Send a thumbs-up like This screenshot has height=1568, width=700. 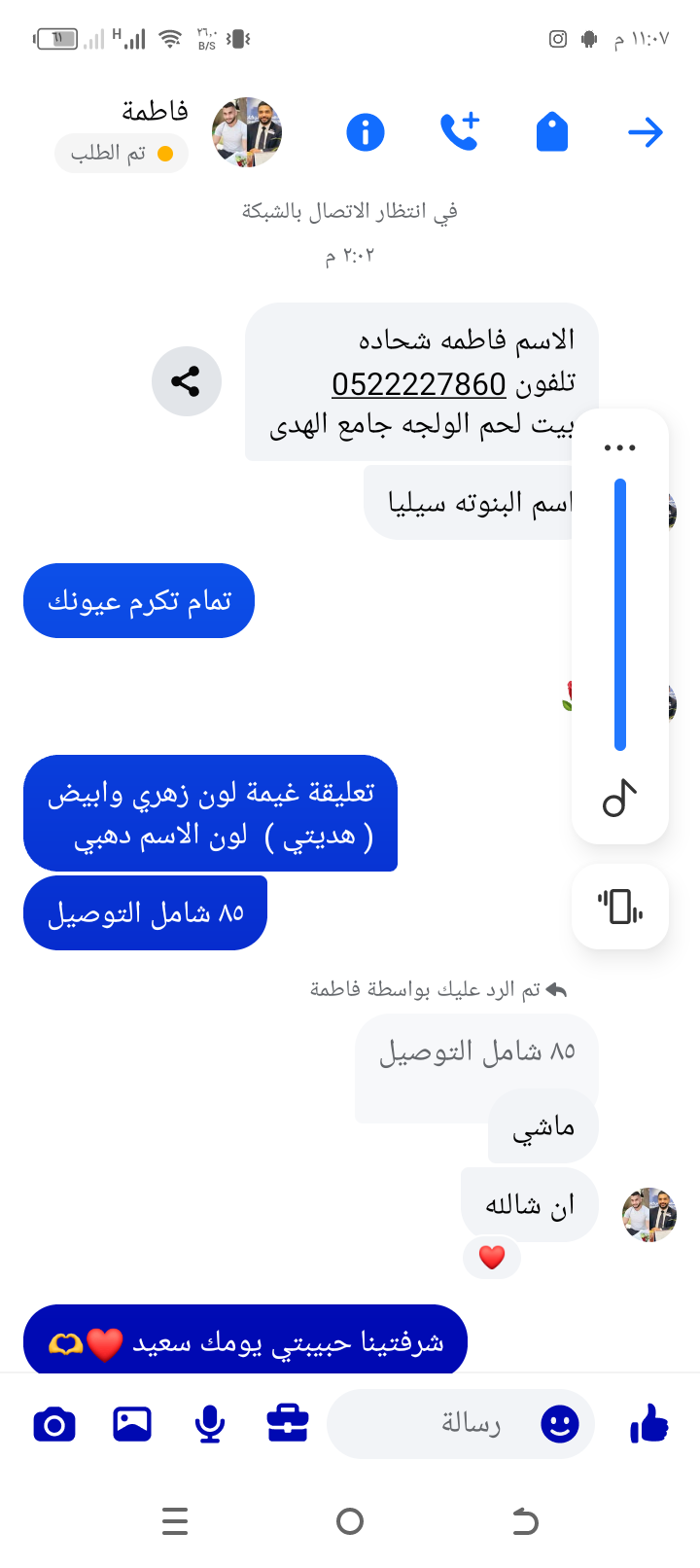(649, 1425)
